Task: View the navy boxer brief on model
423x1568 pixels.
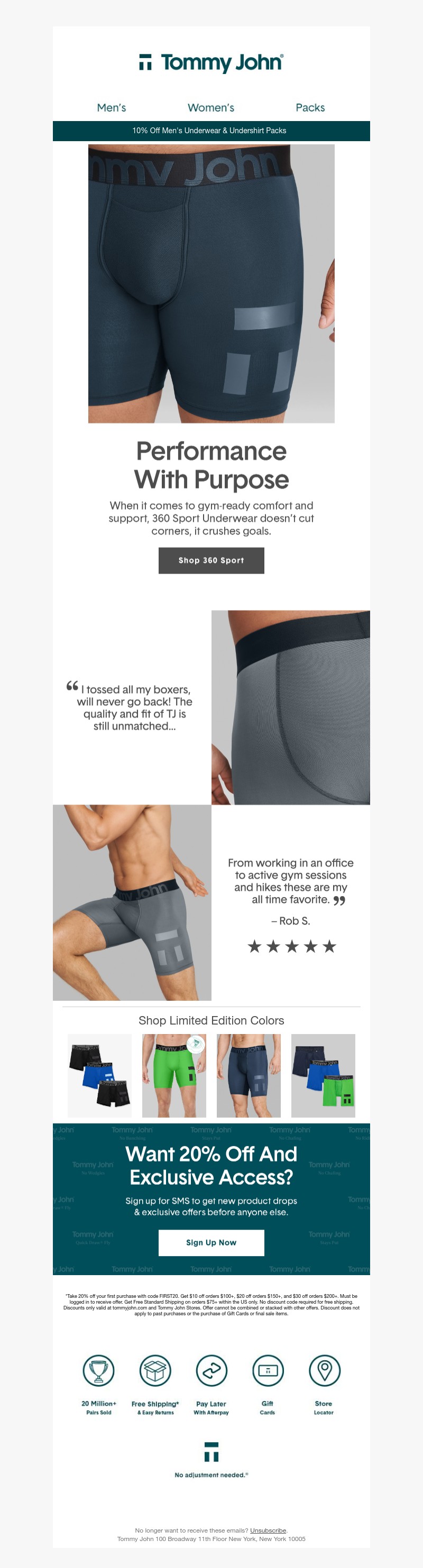Action: [249, 1075]
